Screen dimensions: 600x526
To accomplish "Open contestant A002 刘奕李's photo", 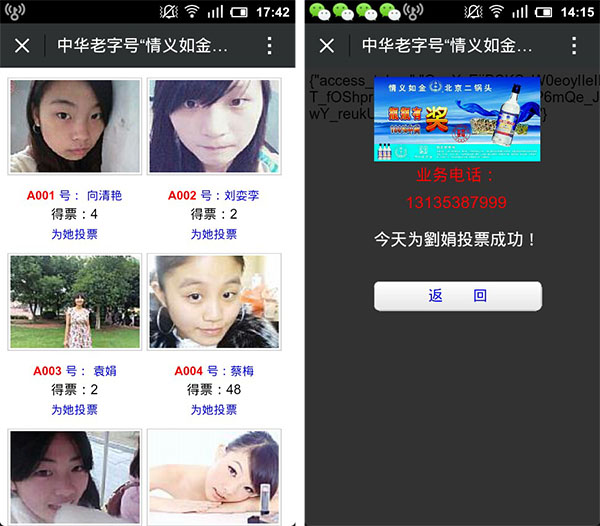I will pyautogui.click(x=214, y=127).
